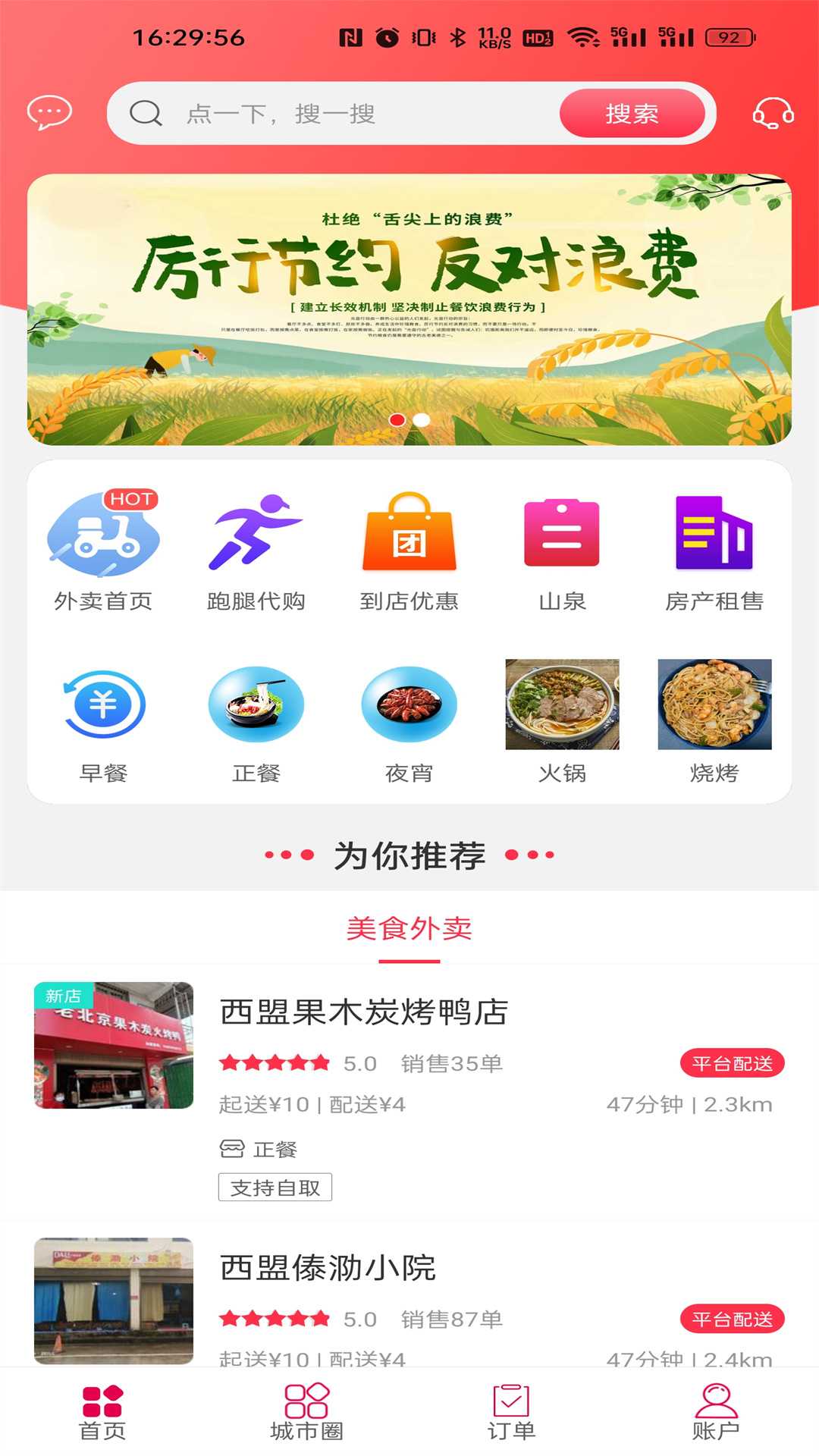
Task: Click inside the search input field
Action: [x=341, y=114]
